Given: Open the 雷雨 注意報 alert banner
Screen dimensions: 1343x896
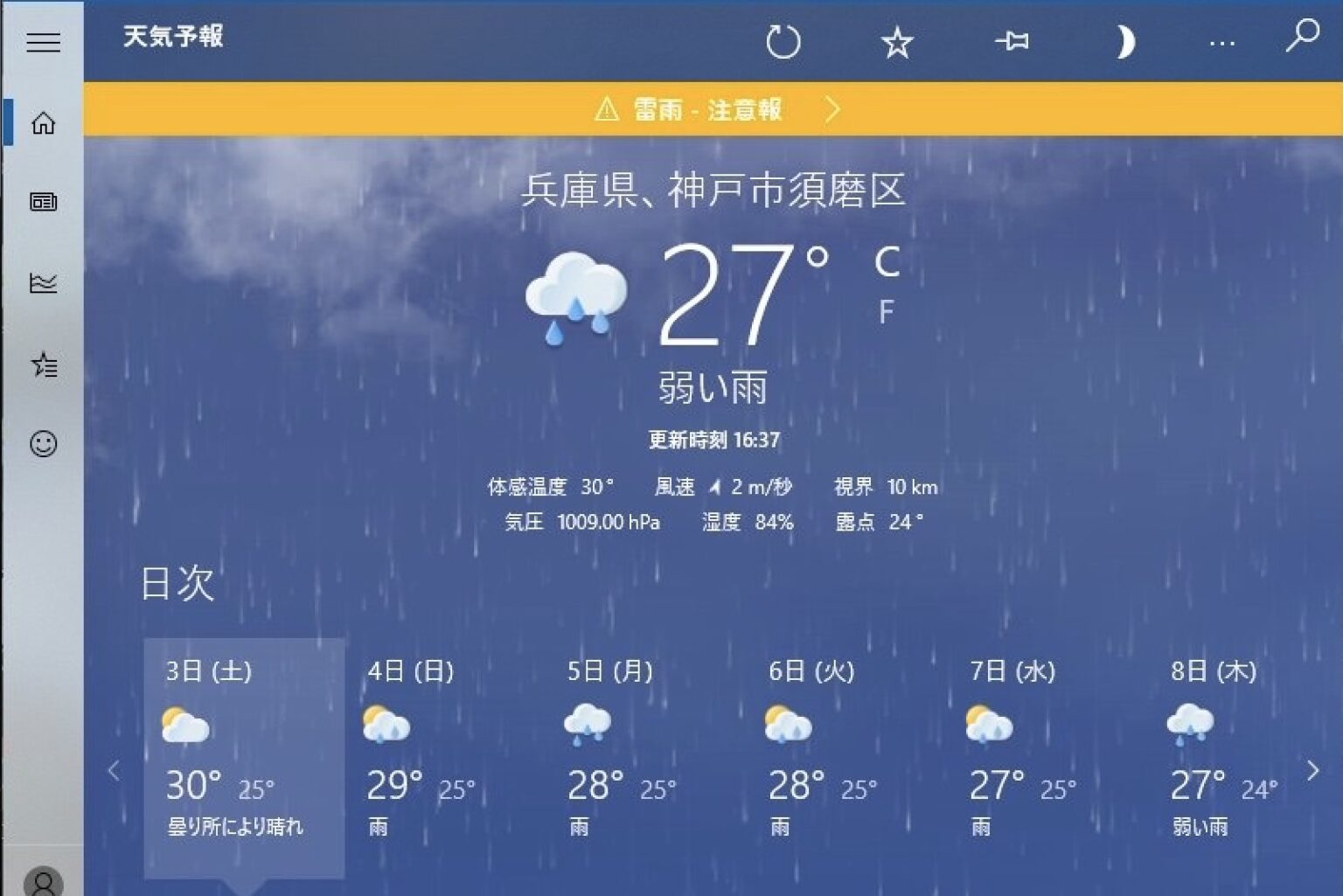Looking at the screenshot, I should tap(713, 109).
